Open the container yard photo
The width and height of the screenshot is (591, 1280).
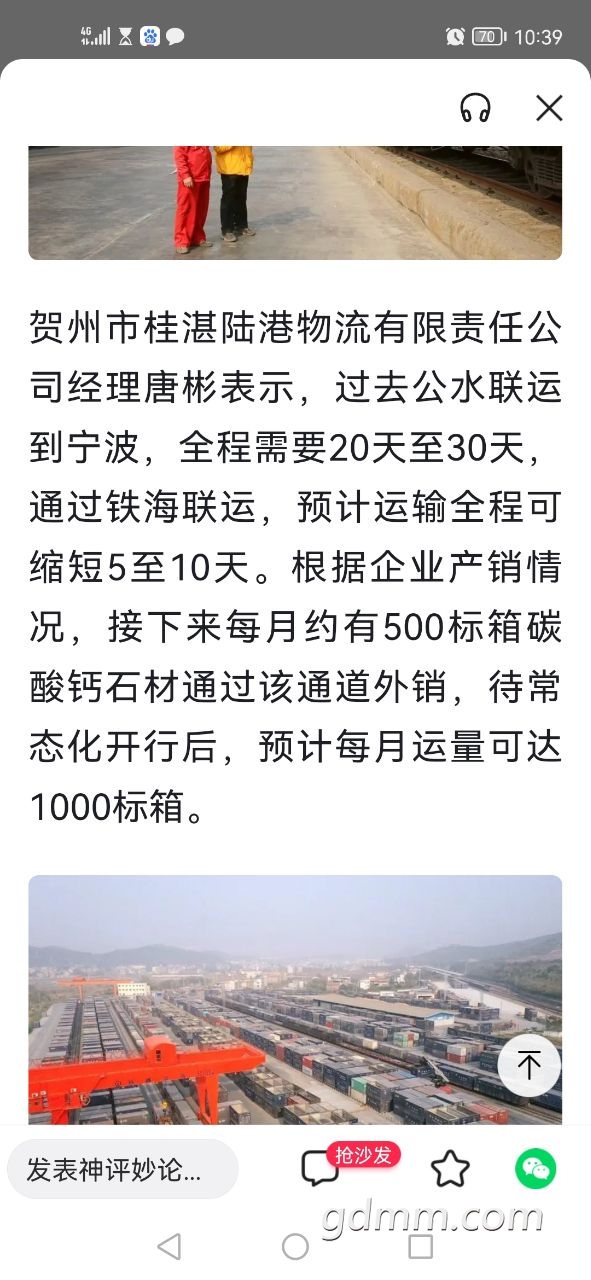(295, 1000)
